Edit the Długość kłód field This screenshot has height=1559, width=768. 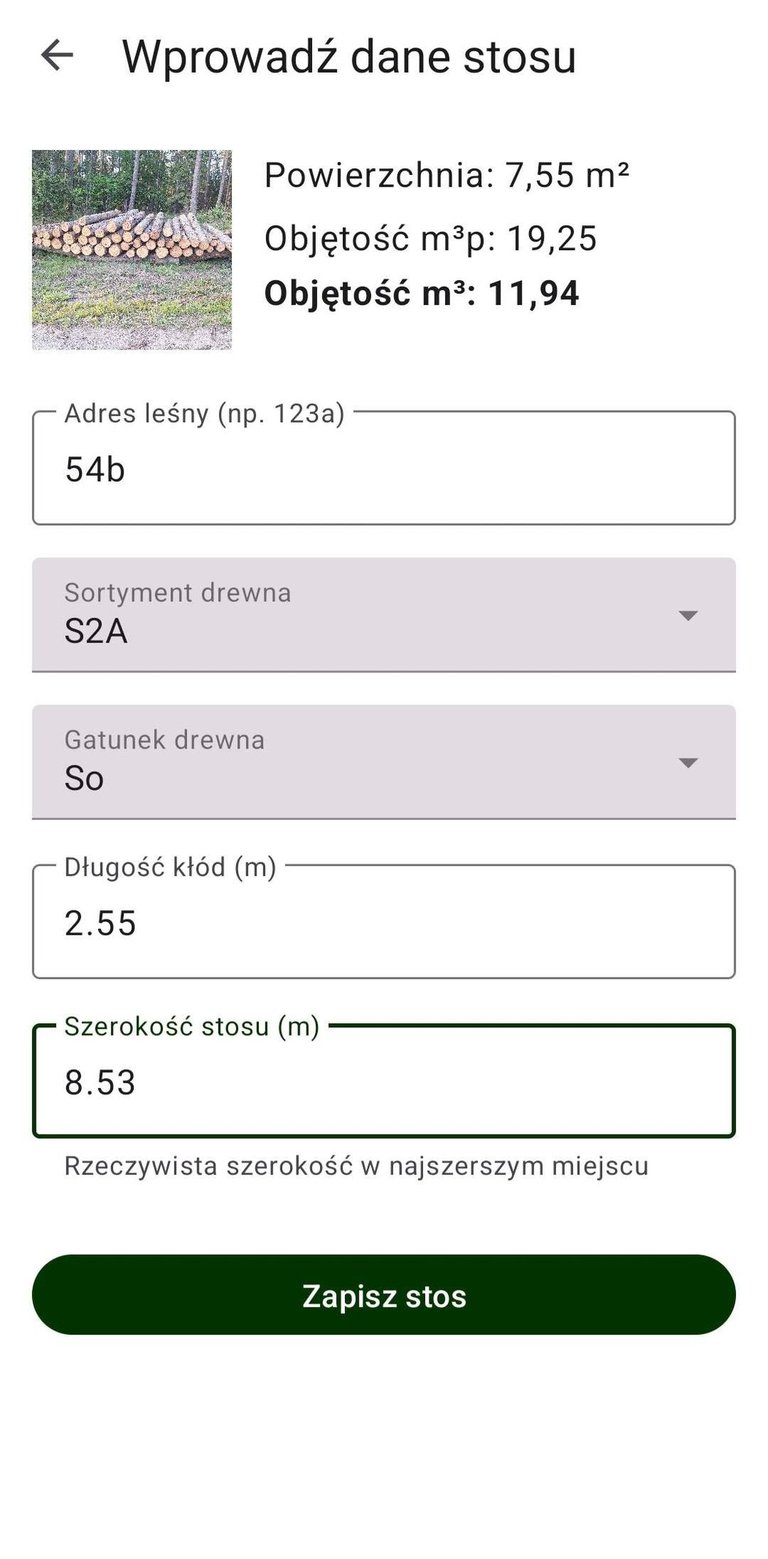tap(384, 921)
